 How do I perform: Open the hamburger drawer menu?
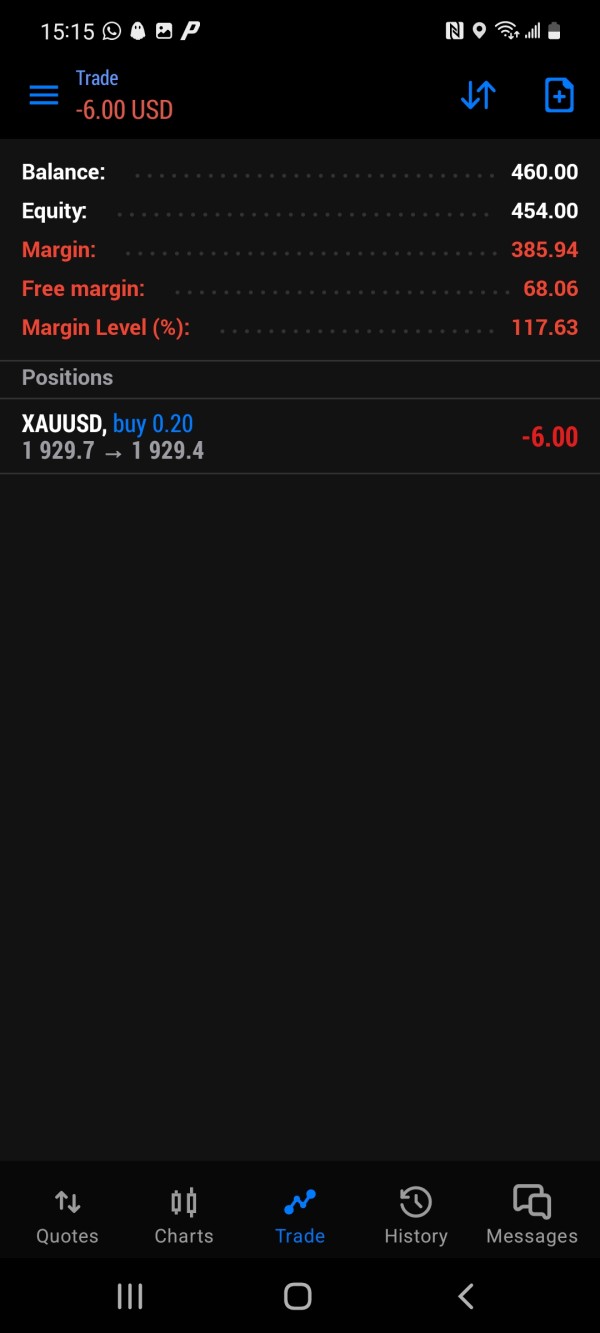(x=44, y=95)
